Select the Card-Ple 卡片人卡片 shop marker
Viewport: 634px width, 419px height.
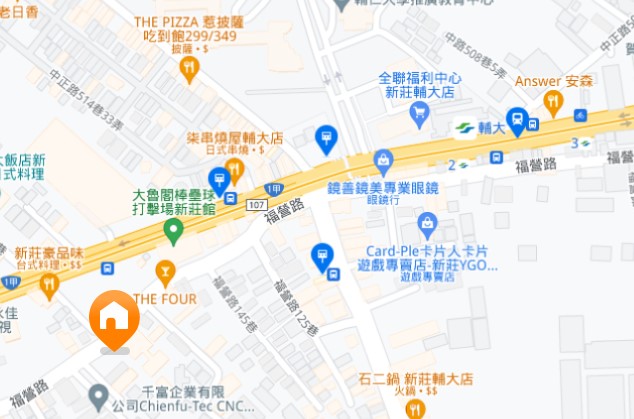click(428, 222)
